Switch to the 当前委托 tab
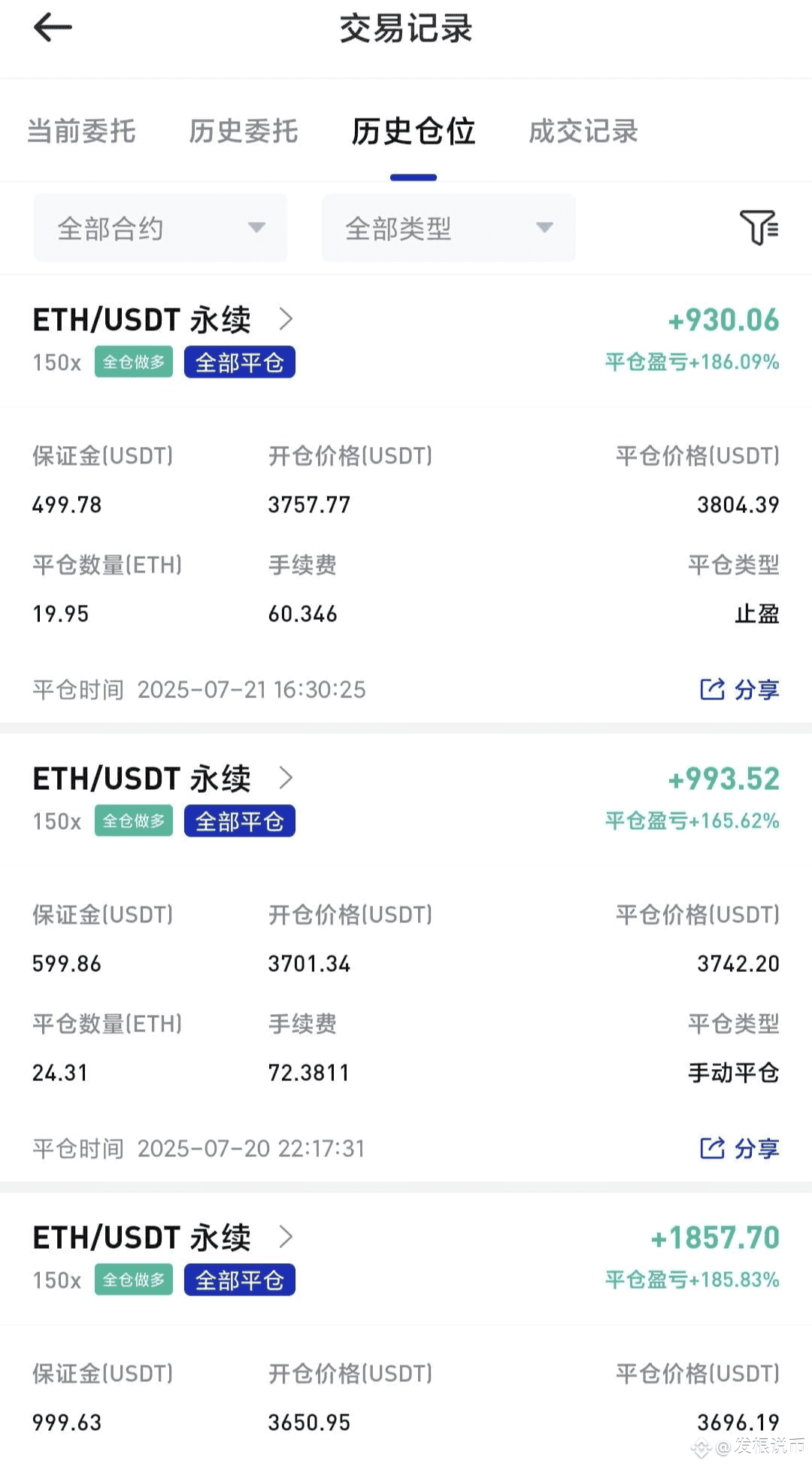 pyautogui.click(x=81, y=131)
